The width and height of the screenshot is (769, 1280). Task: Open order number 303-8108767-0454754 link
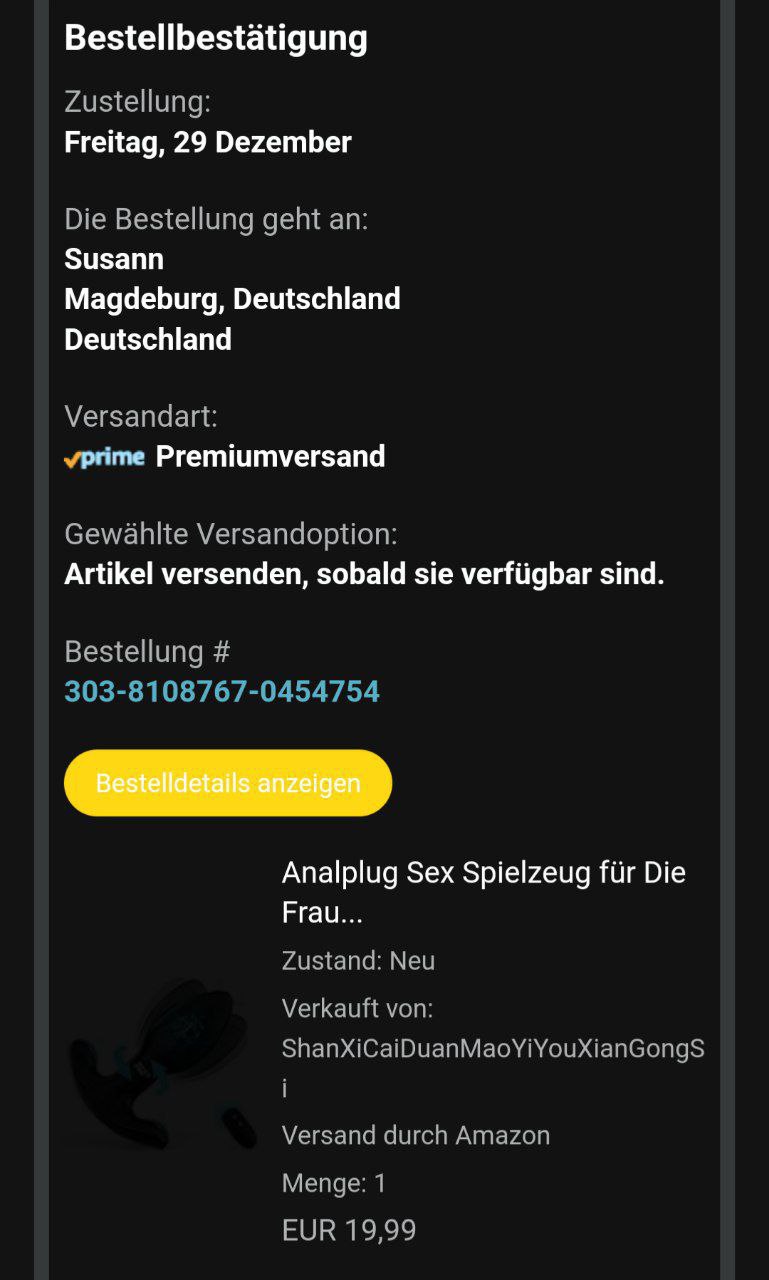222,691
